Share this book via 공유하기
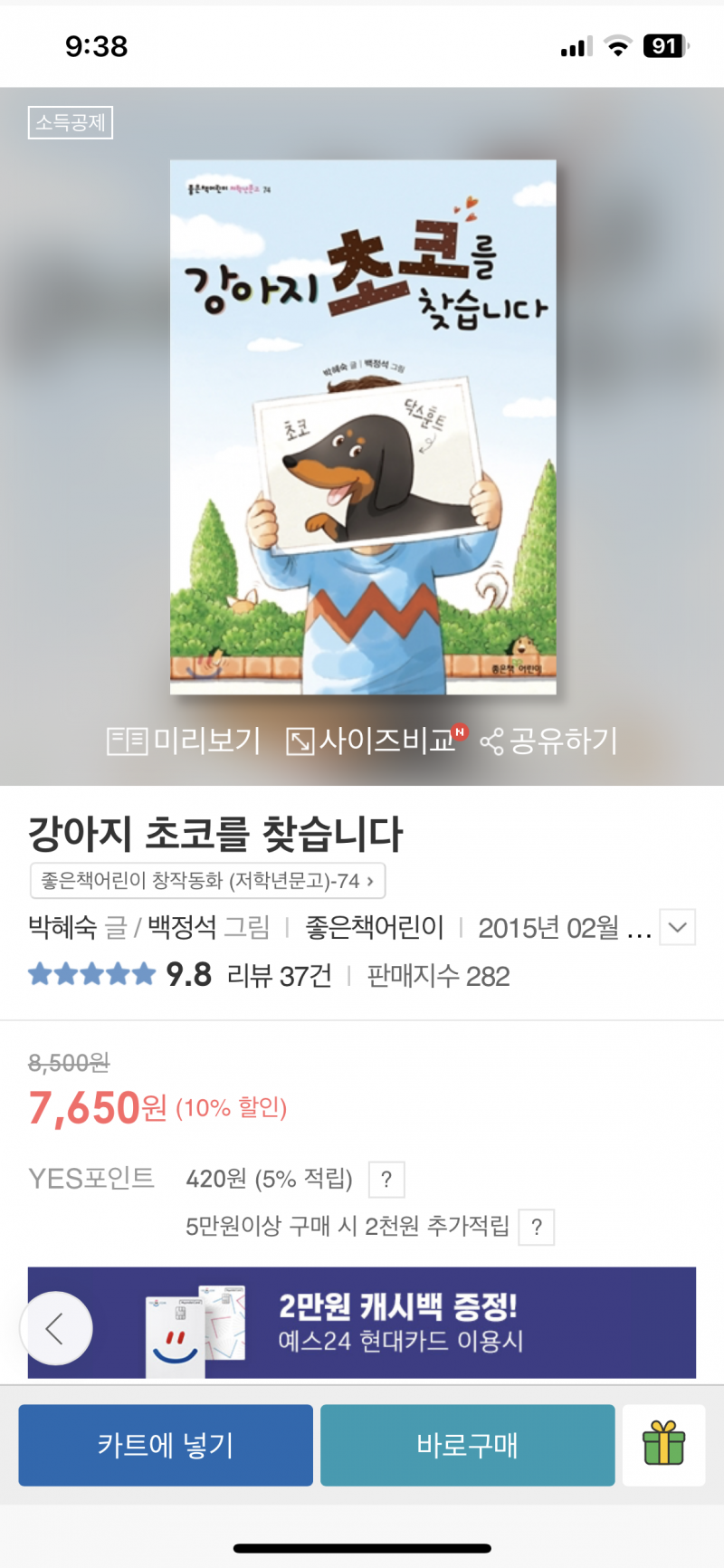The height and width of the screenshot is (1568, 724). (549, 741)
